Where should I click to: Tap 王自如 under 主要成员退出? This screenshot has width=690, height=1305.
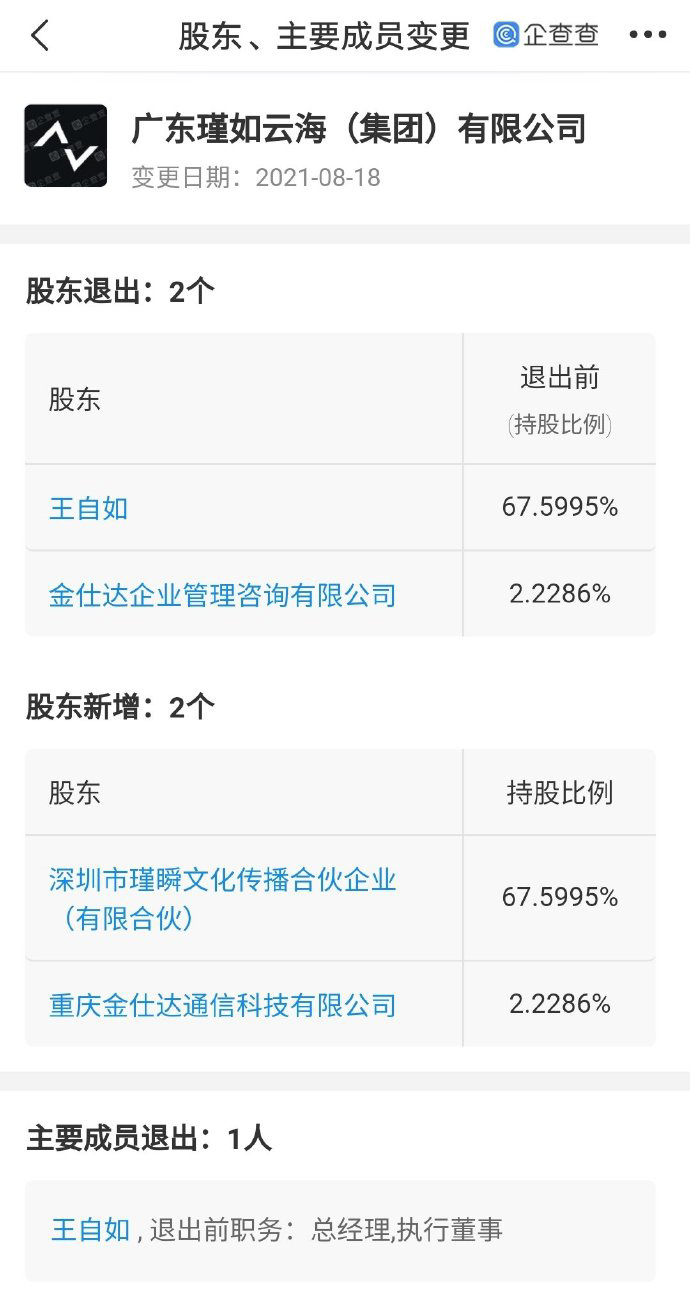point(90,1229)
